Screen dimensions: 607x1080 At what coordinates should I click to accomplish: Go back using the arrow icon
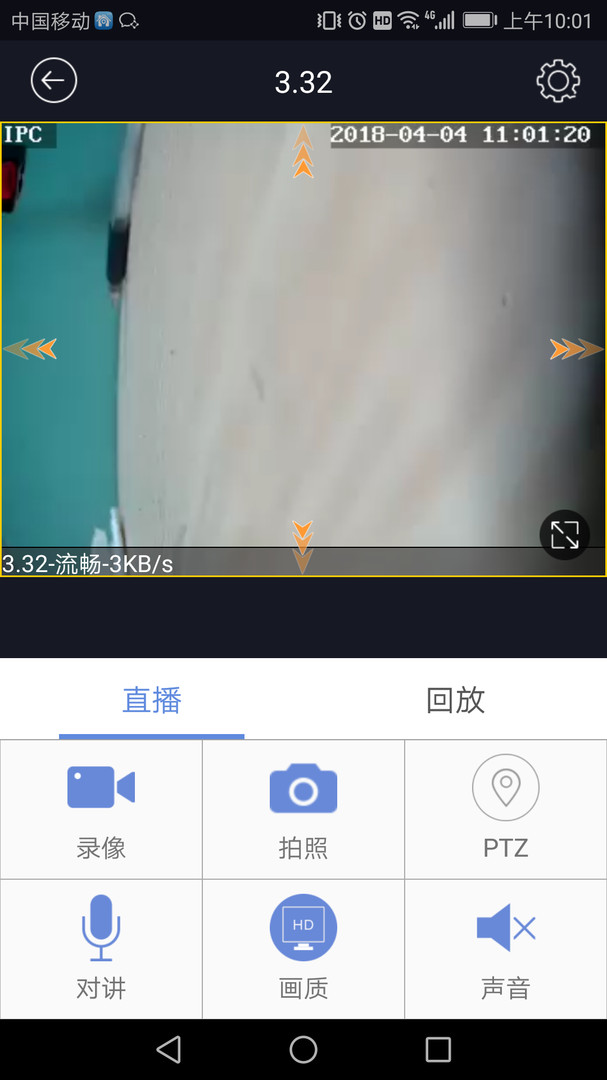53,81
